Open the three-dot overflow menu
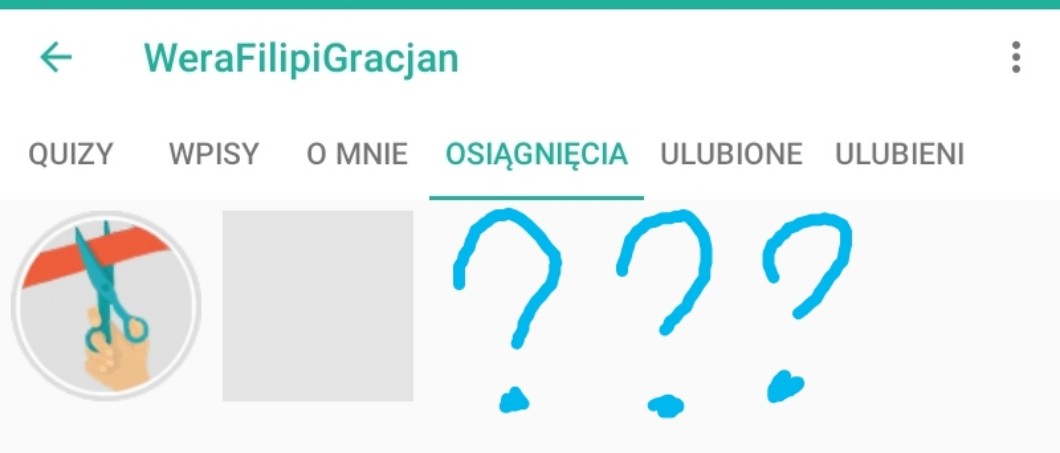 pos(1016,58)
